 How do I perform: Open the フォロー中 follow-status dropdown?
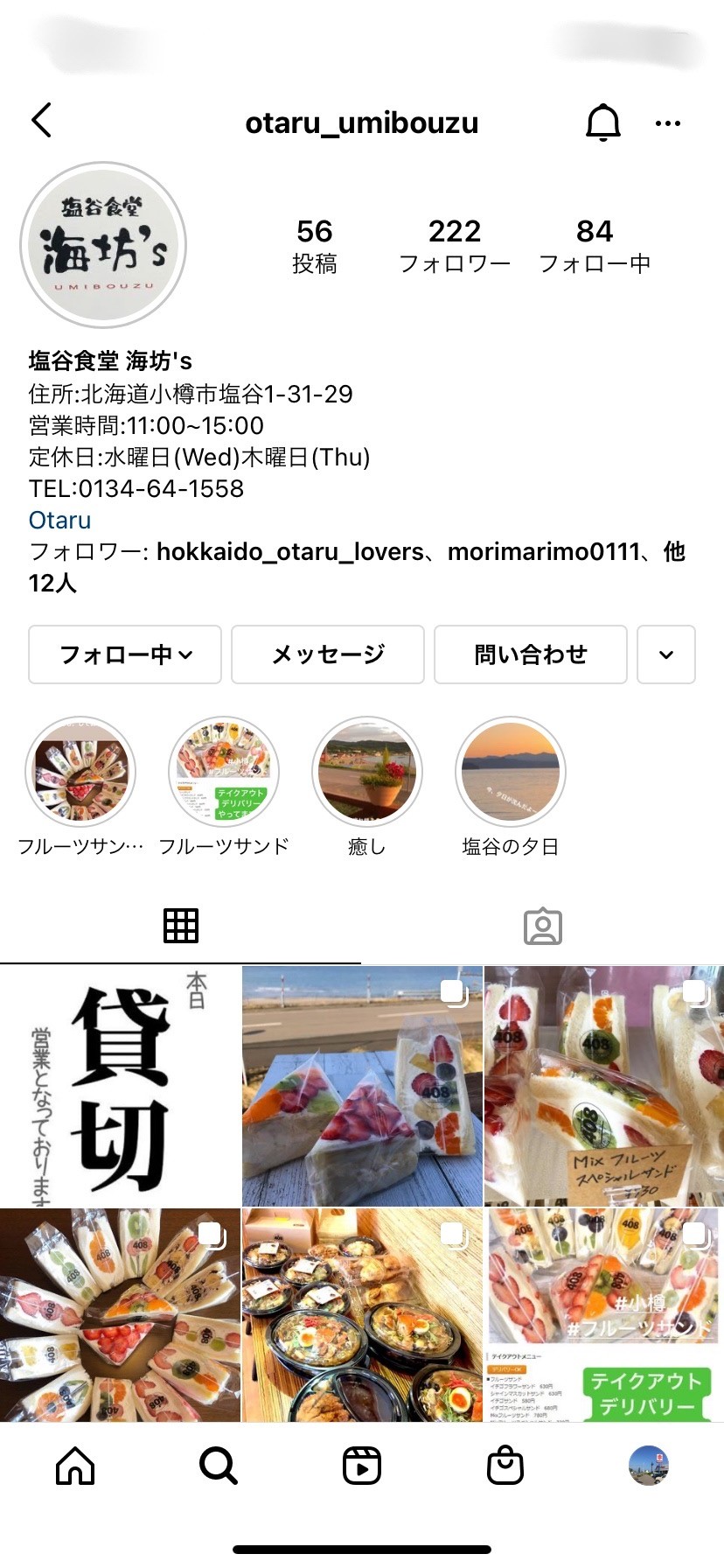pyautogui.click(x=125, y=654)
